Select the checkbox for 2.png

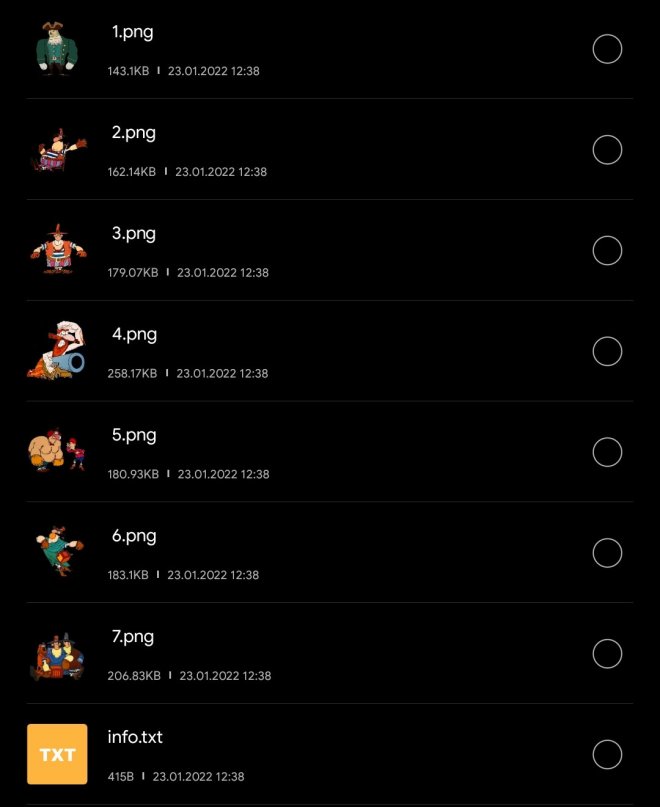tap(607, 149)
